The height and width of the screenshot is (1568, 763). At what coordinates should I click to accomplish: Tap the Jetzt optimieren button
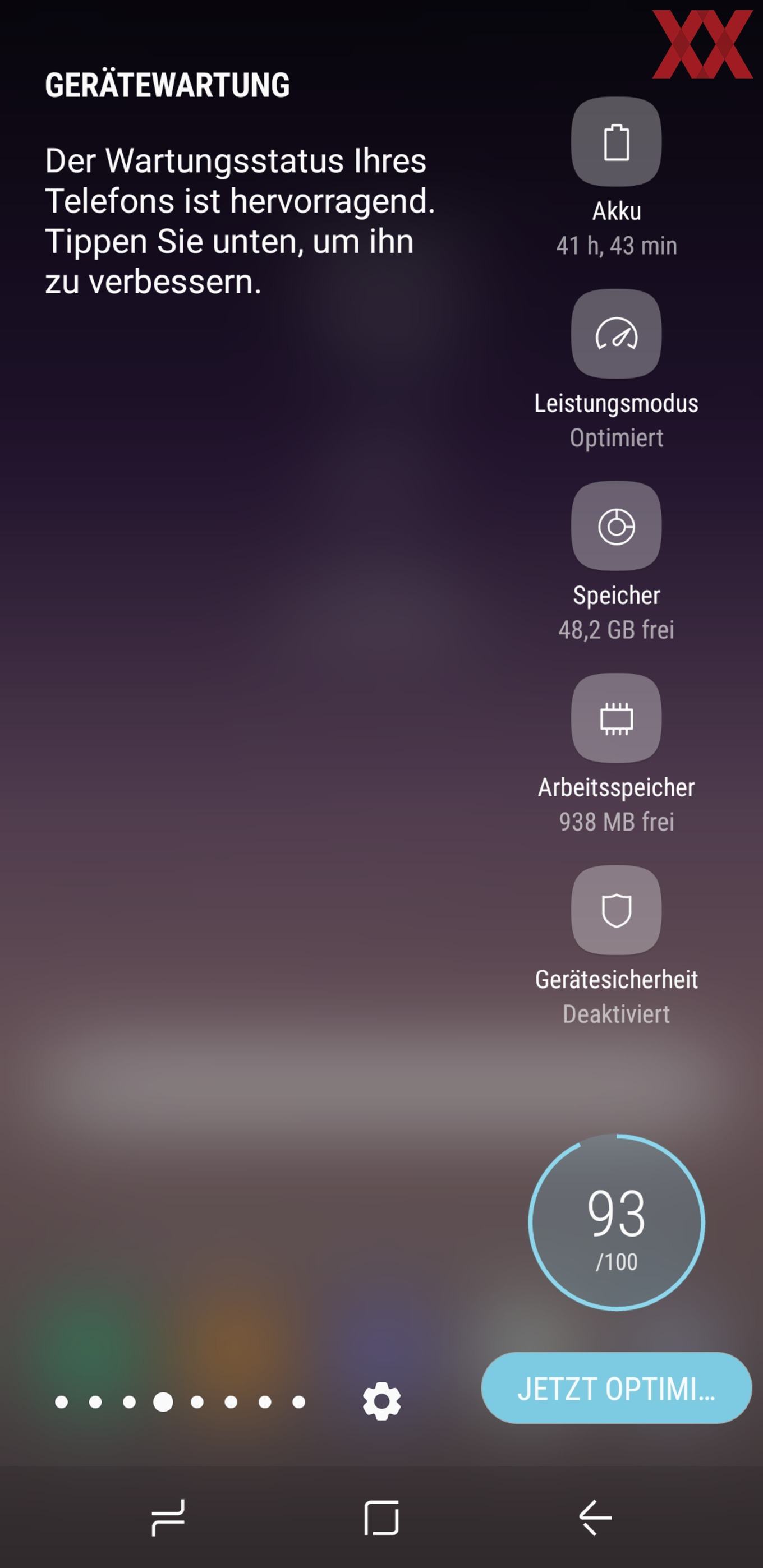coord(616,1389)
